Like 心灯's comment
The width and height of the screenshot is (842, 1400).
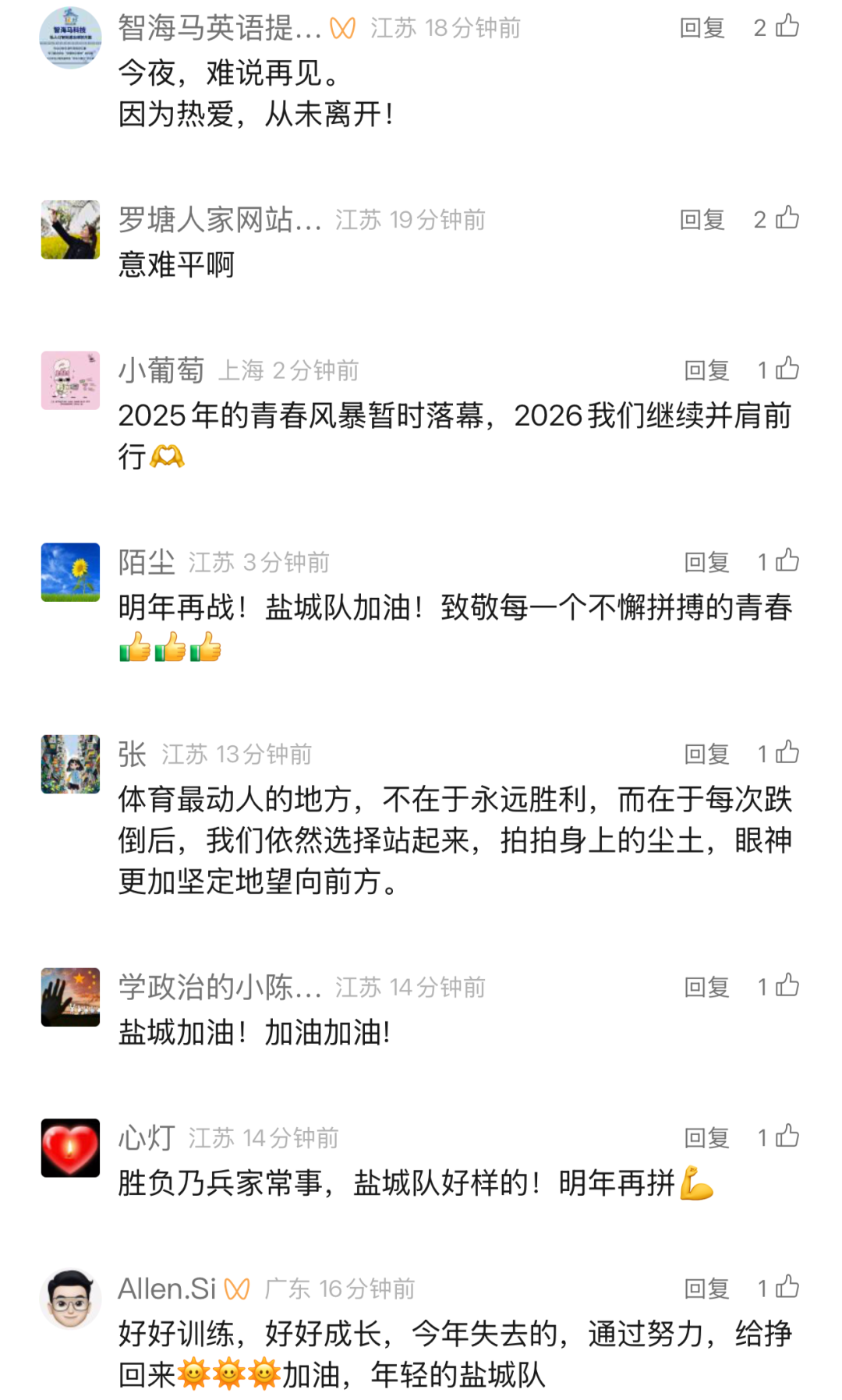pos(787,1137)
